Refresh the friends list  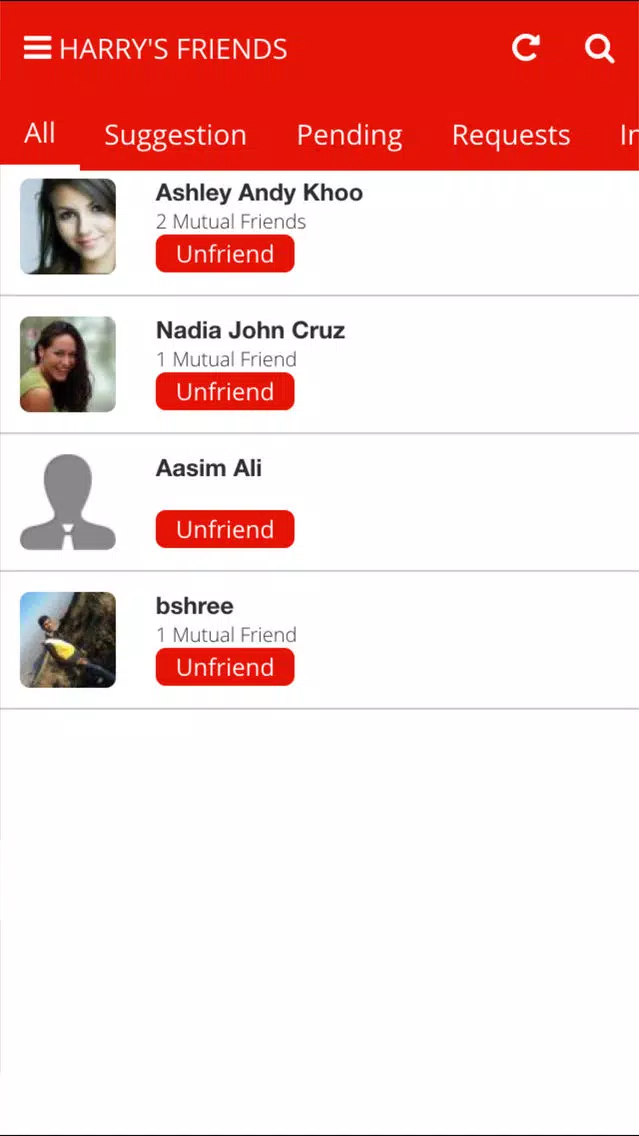coord(525,49)
